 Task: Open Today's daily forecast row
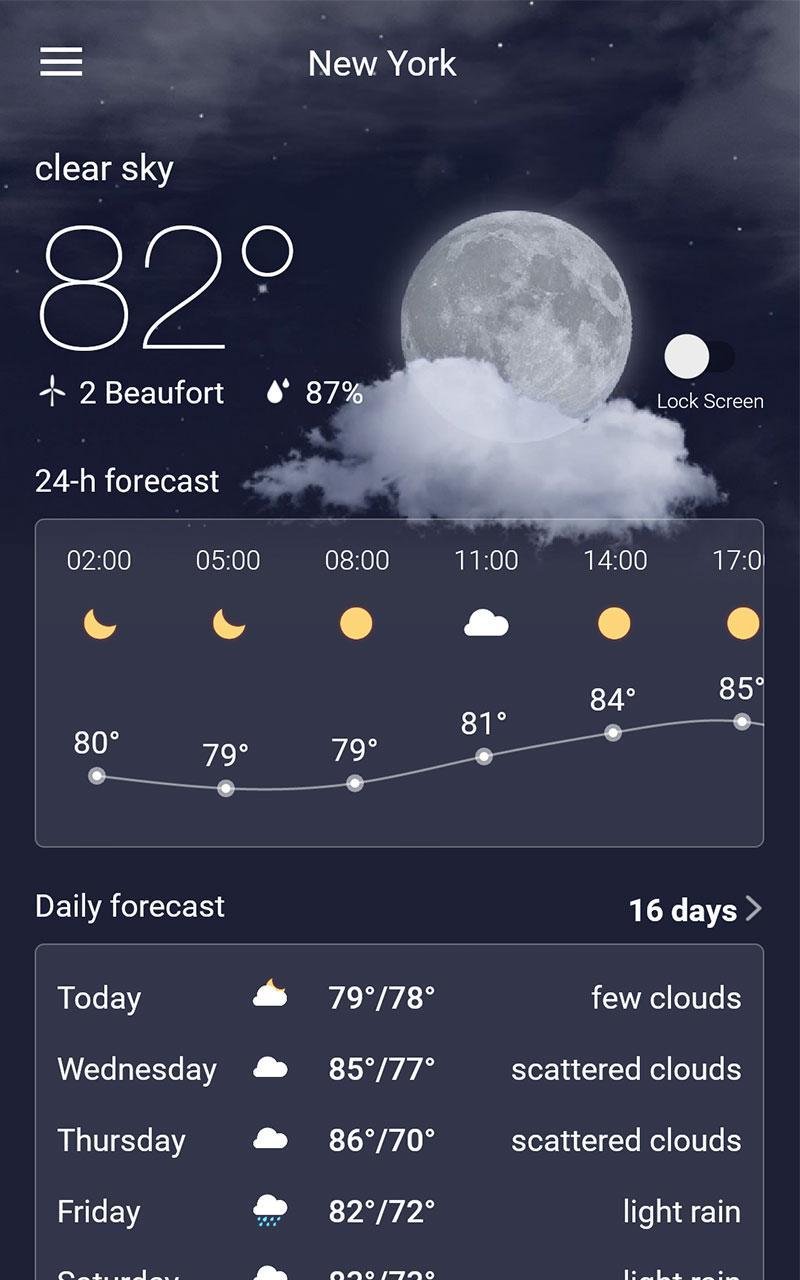(x=399, y=997)
